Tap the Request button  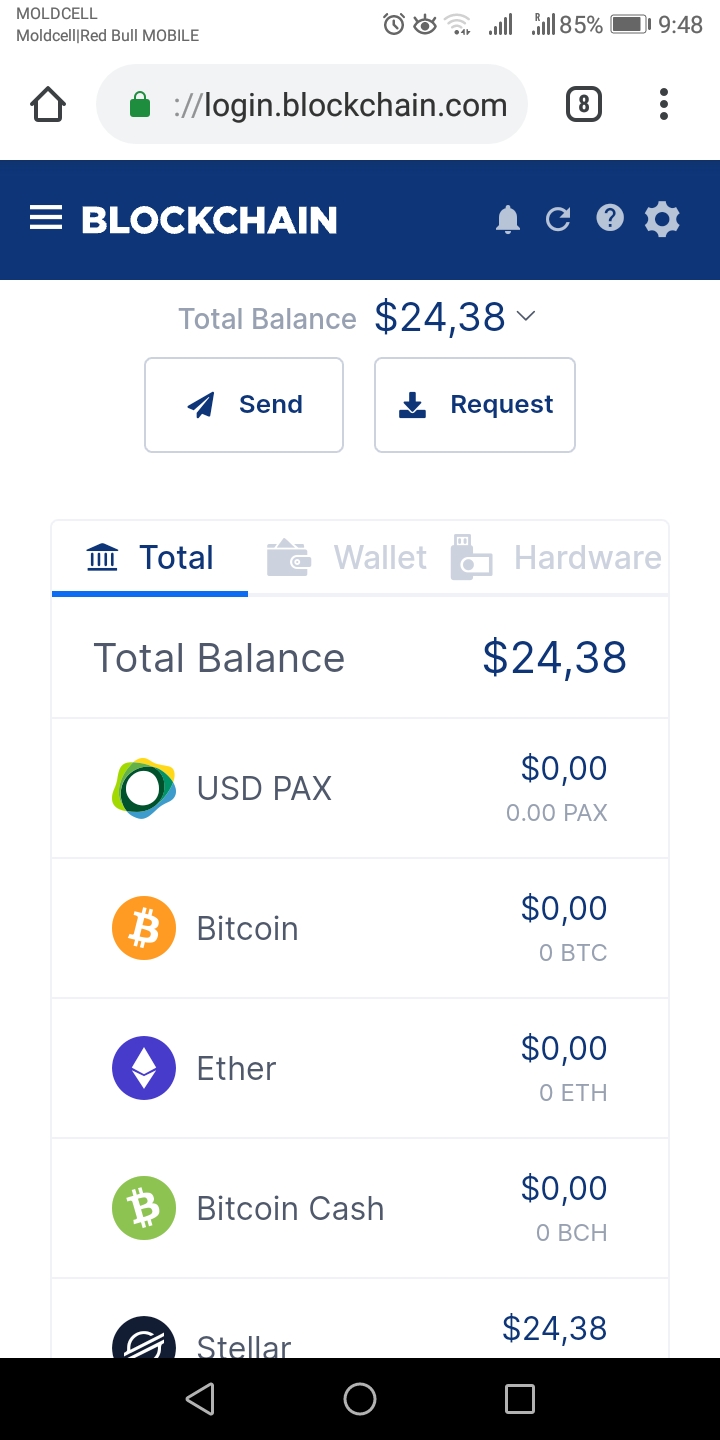475,405
